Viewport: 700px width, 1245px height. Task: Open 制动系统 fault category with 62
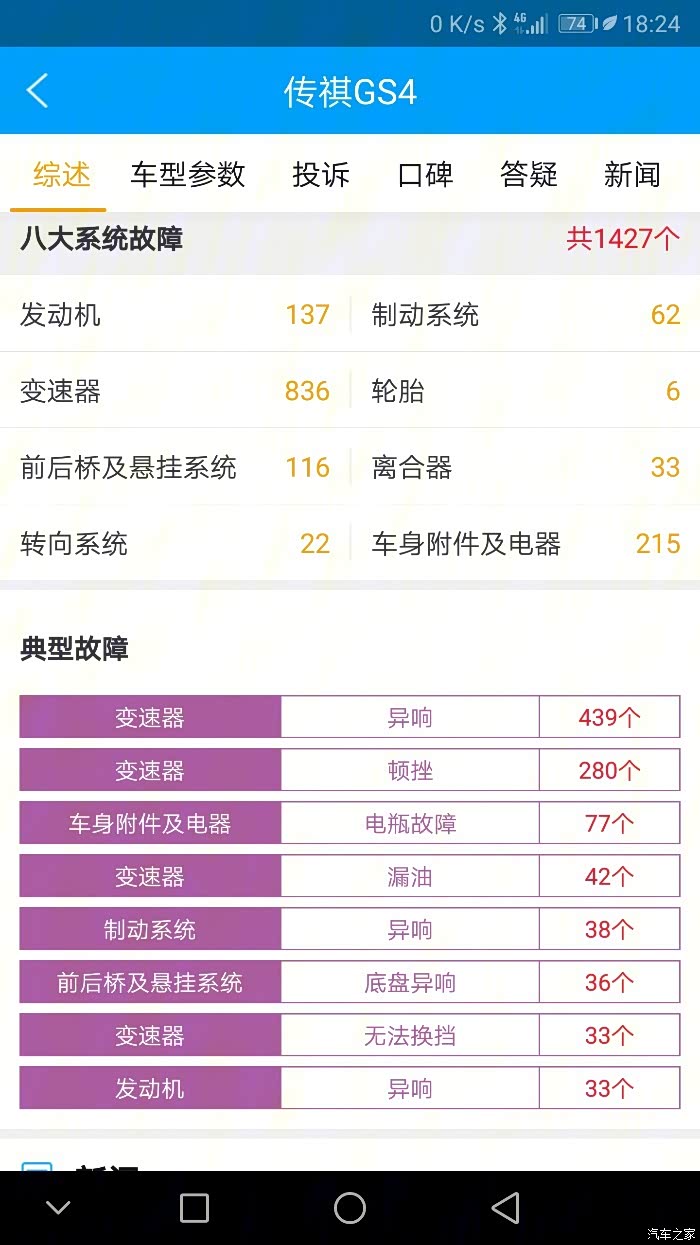coord(526,314)
